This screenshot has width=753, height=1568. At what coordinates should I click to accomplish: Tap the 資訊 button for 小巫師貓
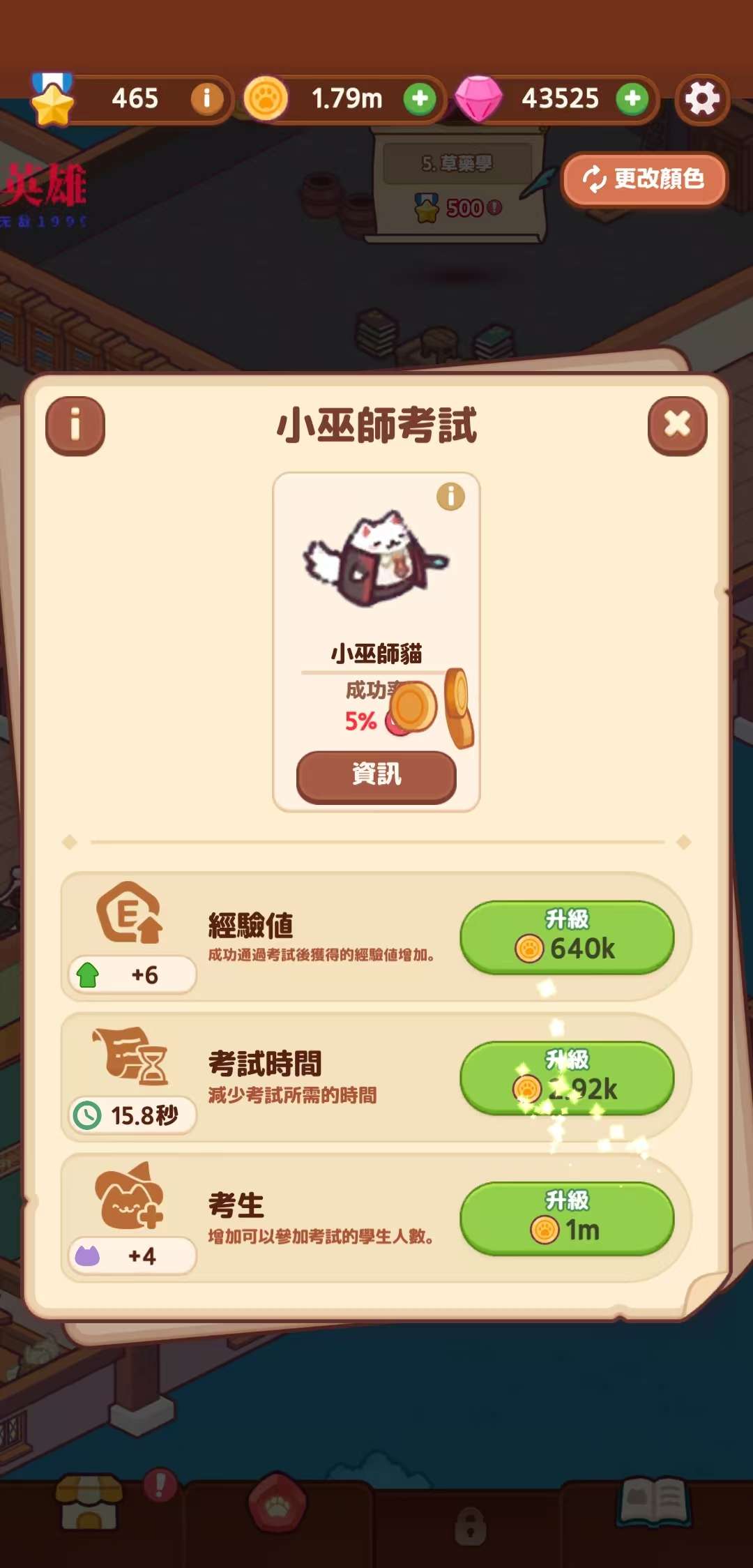coord(376,776)
